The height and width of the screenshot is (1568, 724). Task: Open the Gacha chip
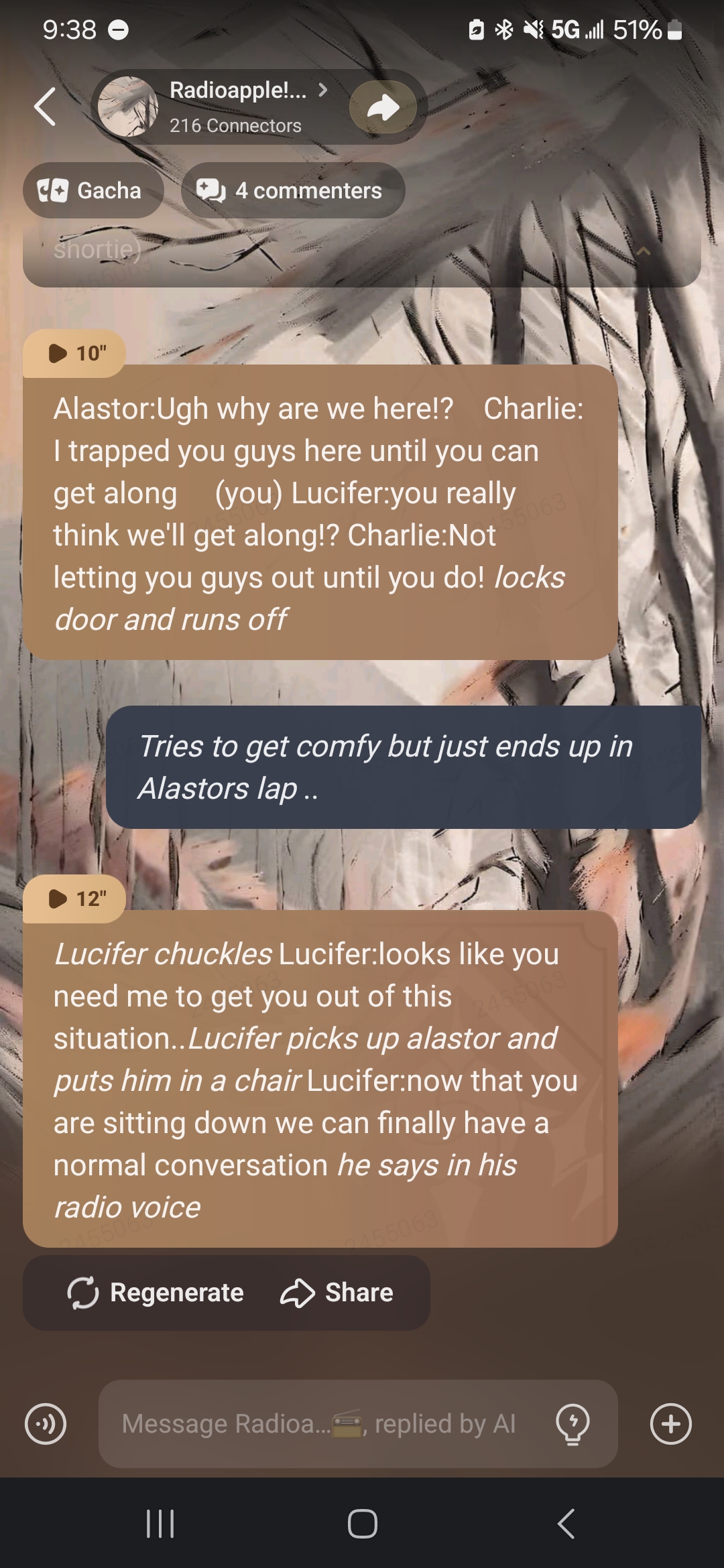click(93, 190)
